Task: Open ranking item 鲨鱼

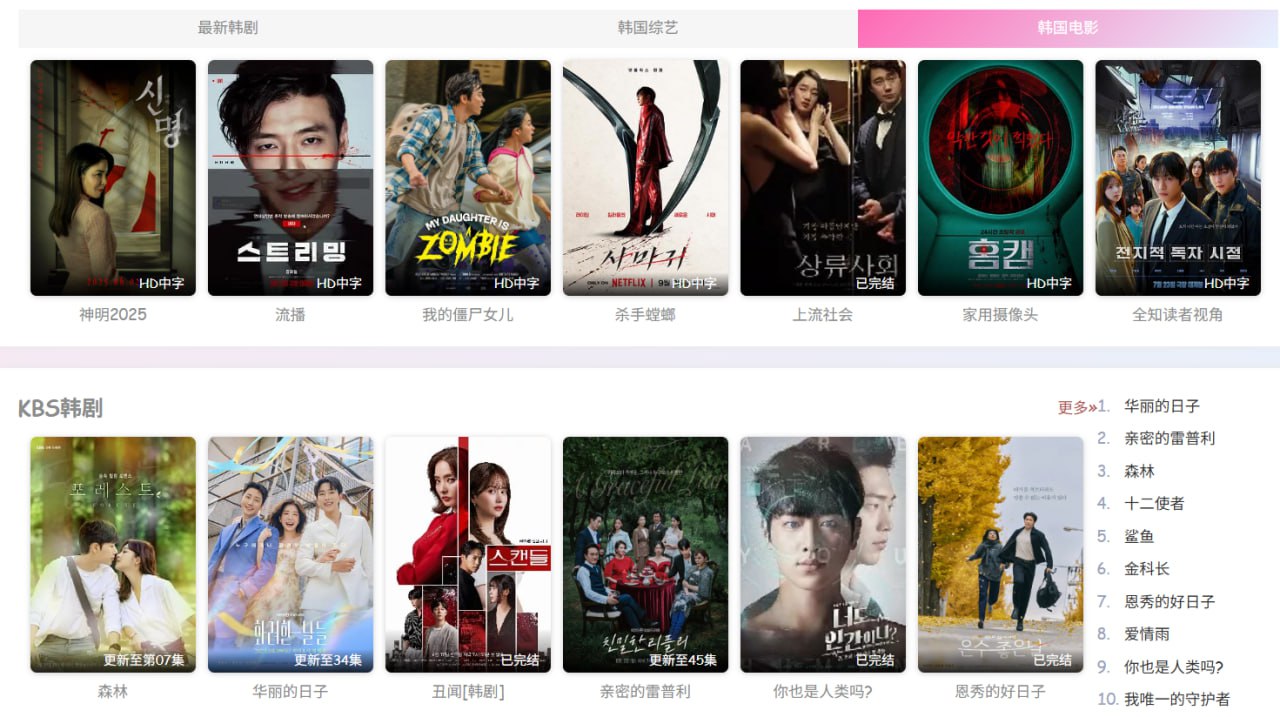Action: click(x=1139, y=536)
